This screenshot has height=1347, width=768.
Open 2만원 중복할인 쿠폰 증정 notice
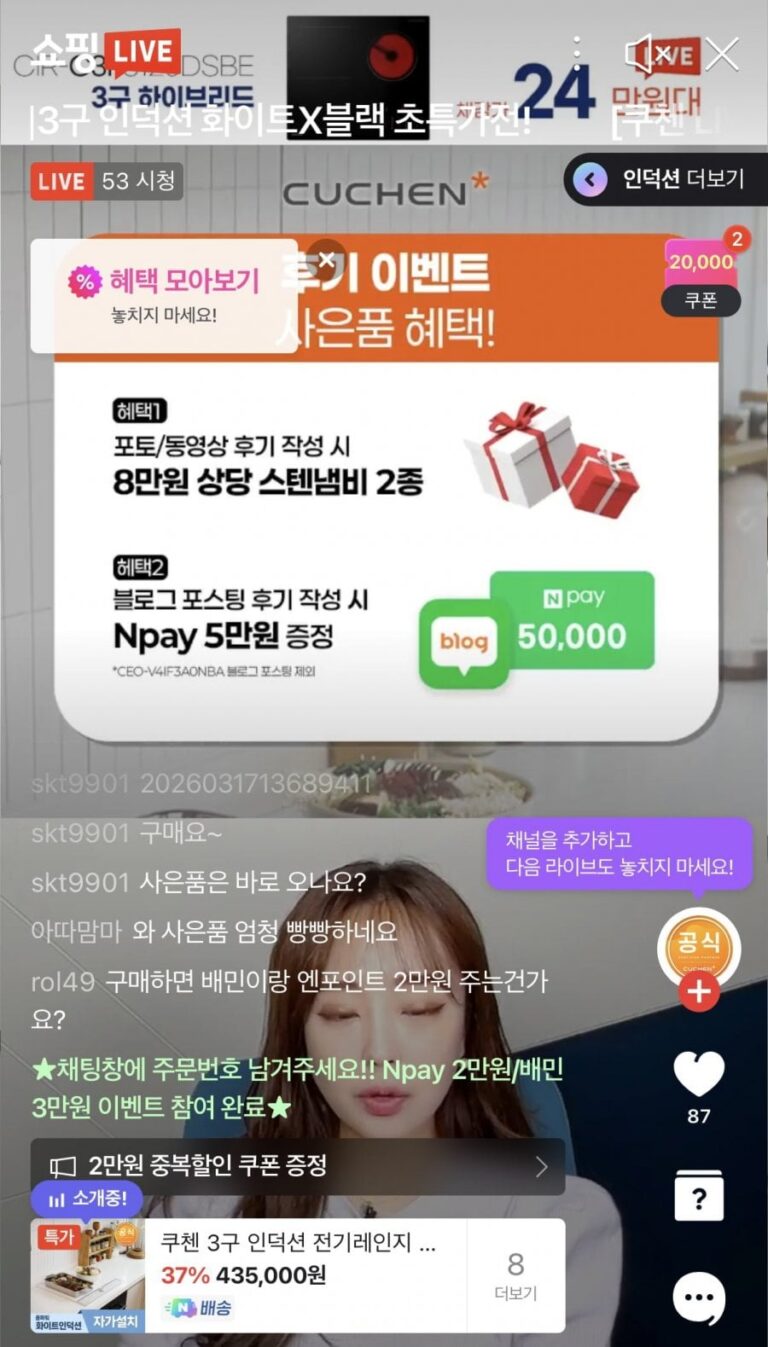[x=297, y=1166]
